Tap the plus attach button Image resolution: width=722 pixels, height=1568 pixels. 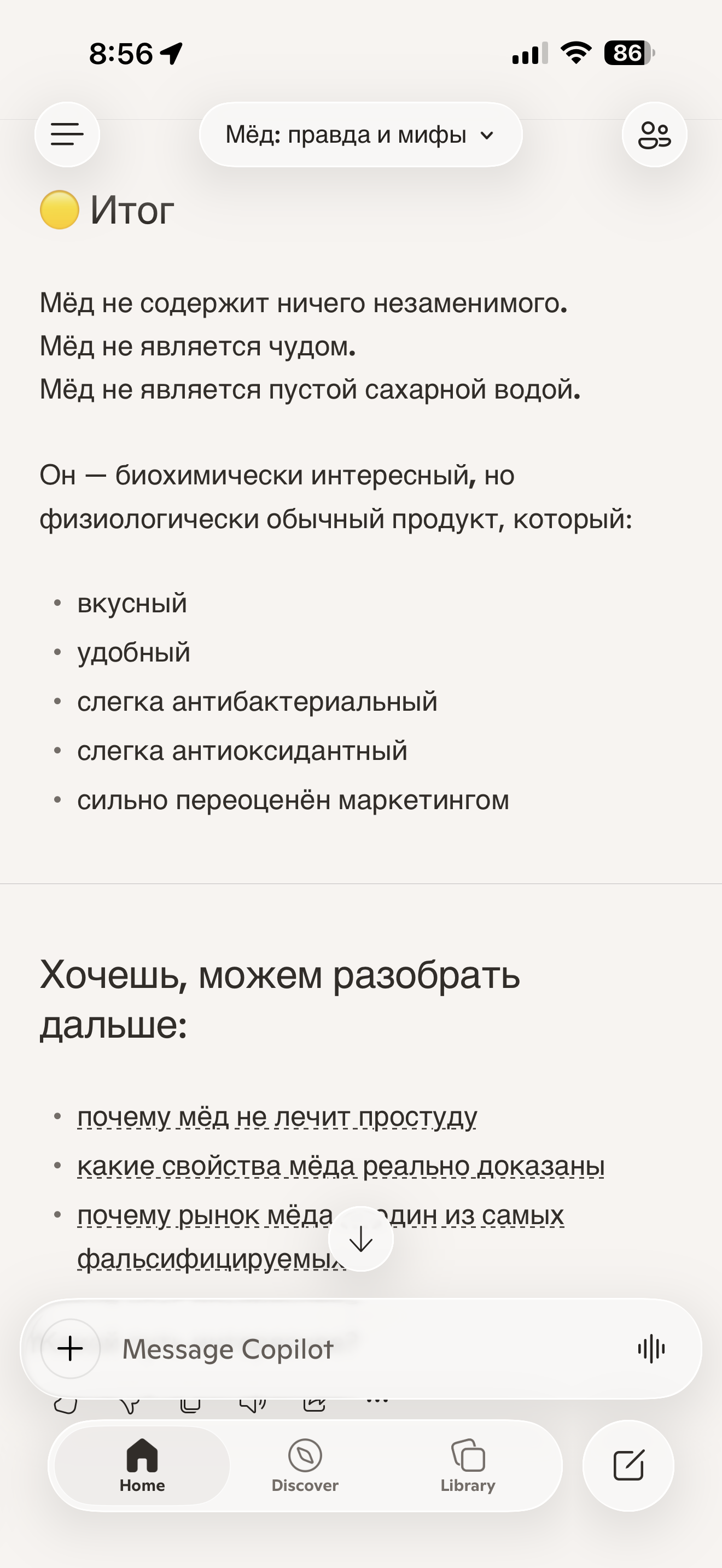click(x=71, y=1349)
